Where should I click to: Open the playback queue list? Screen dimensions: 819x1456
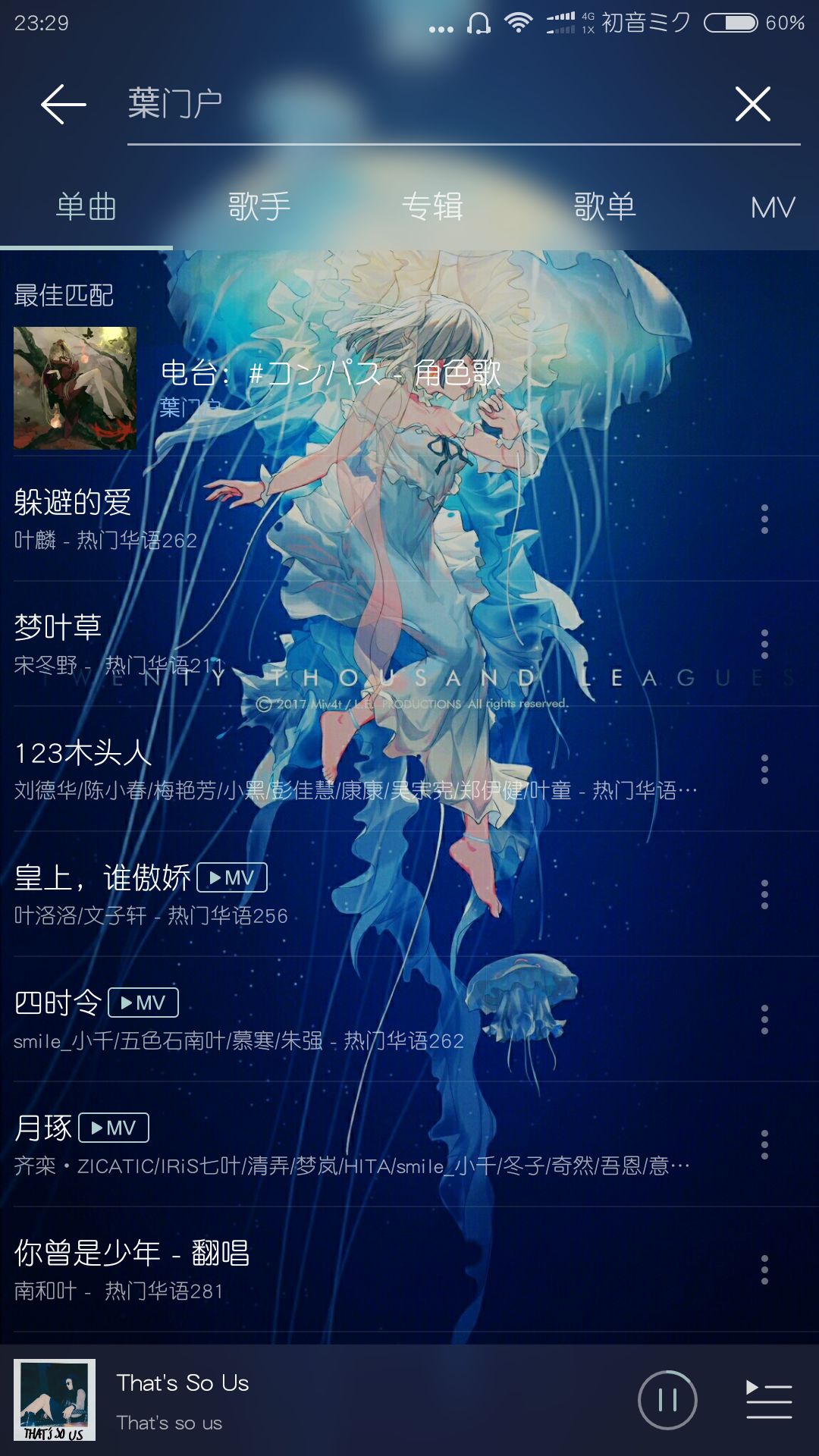pos(768,1400)
